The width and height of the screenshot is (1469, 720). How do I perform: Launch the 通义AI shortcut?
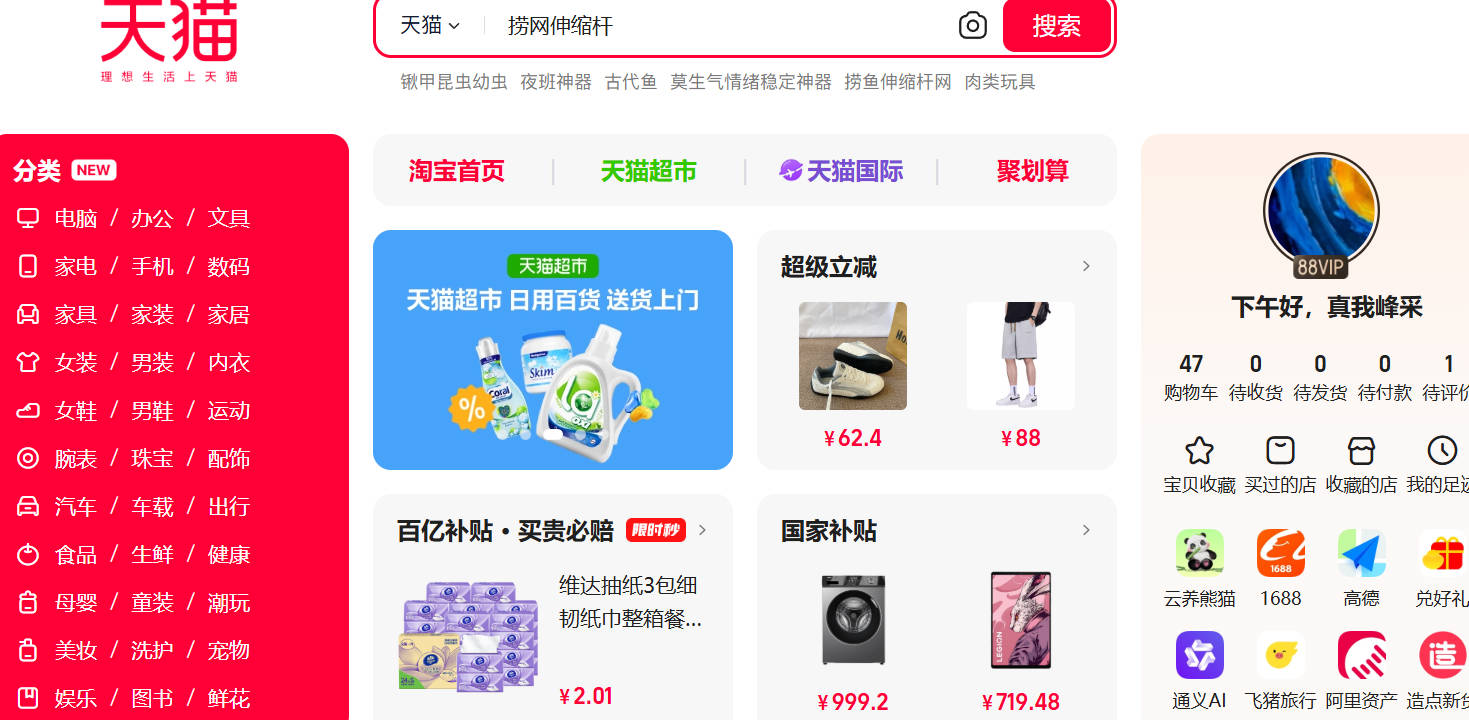1199,668
